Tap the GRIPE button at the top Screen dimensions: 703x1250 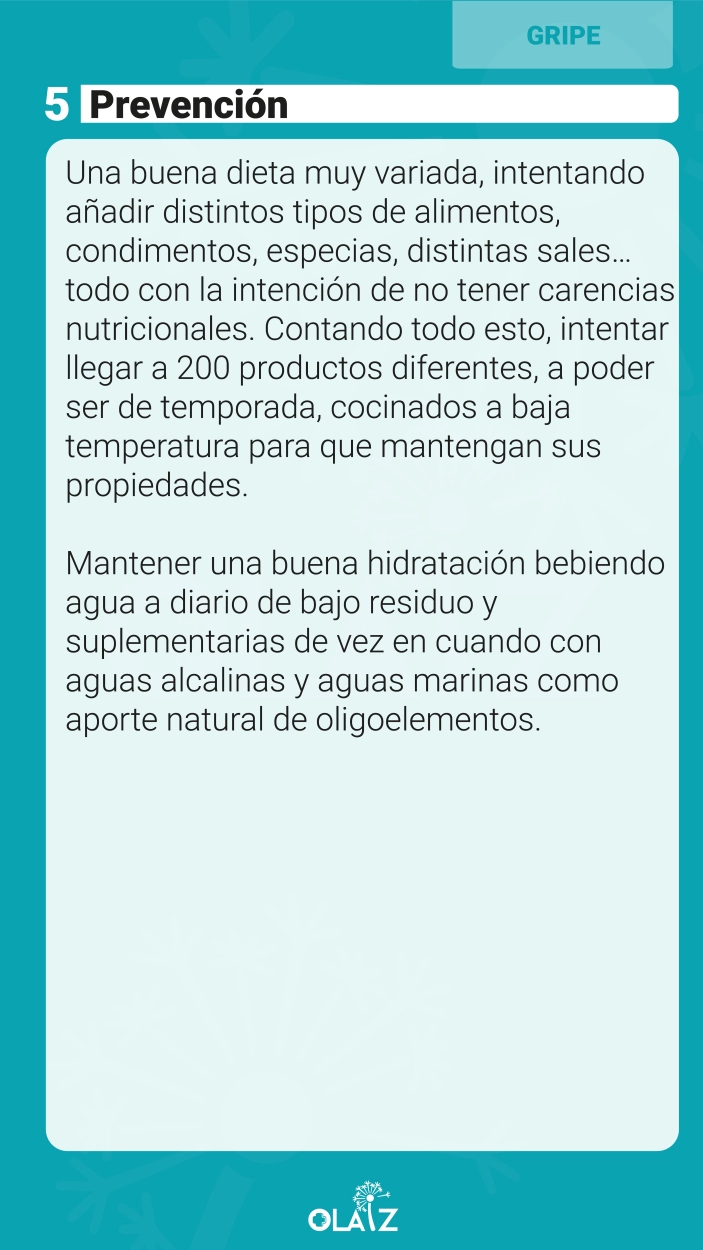(x=562, y=35)
